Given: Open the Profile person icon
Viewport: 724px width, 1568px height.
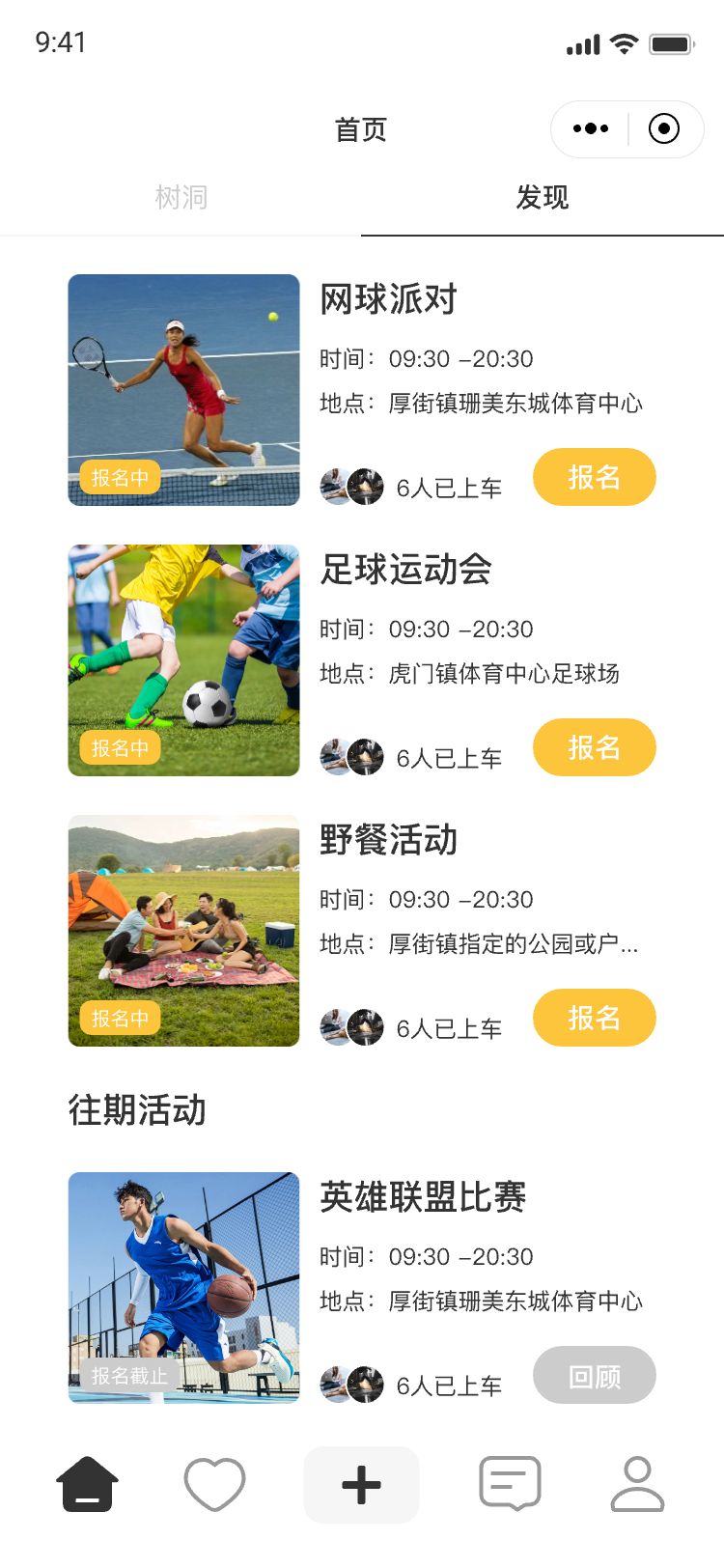Looking at the screenshot, I should [636, 1484].
